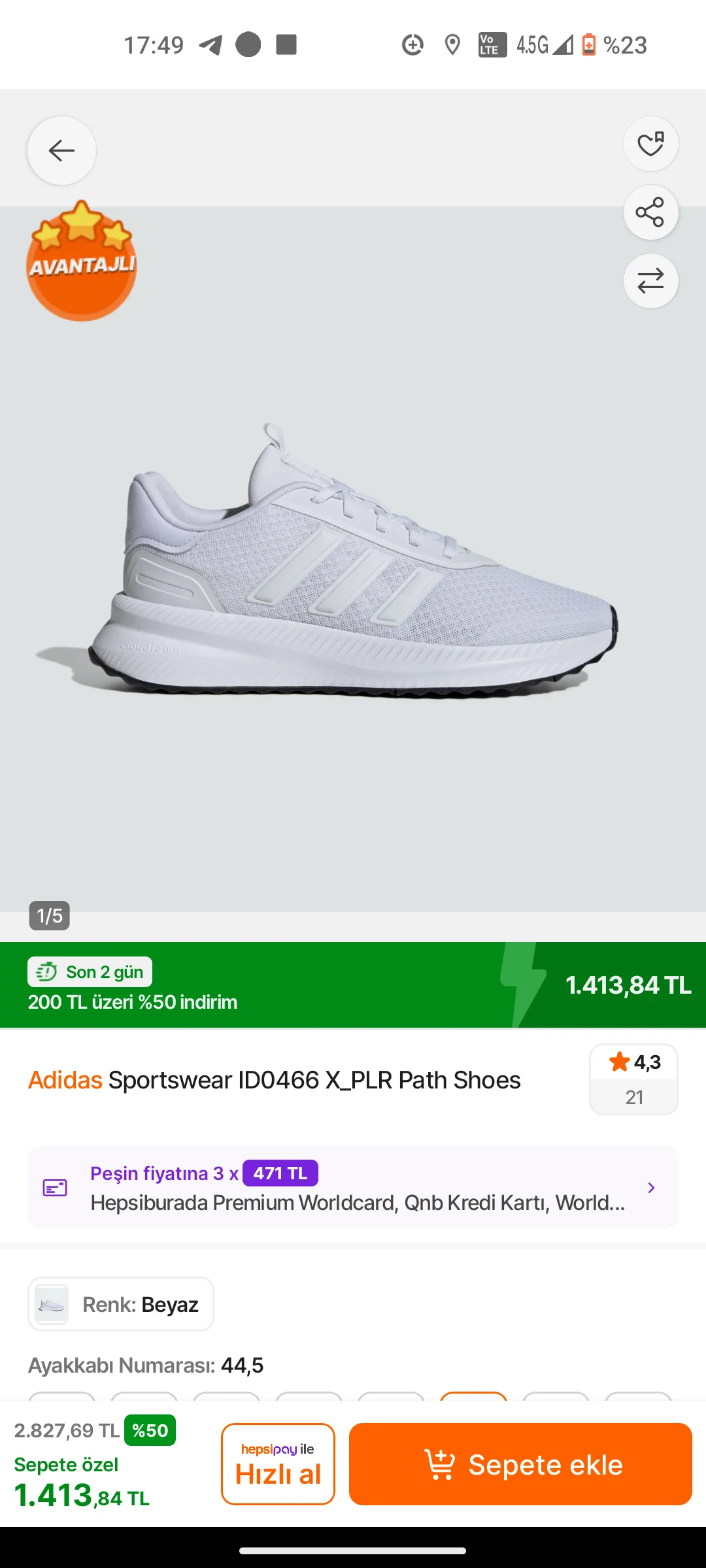This screenshot has width=706, height=1568.
Task: Open the 4,3 star rating reviews
Action: click(x=633, y=1079)
